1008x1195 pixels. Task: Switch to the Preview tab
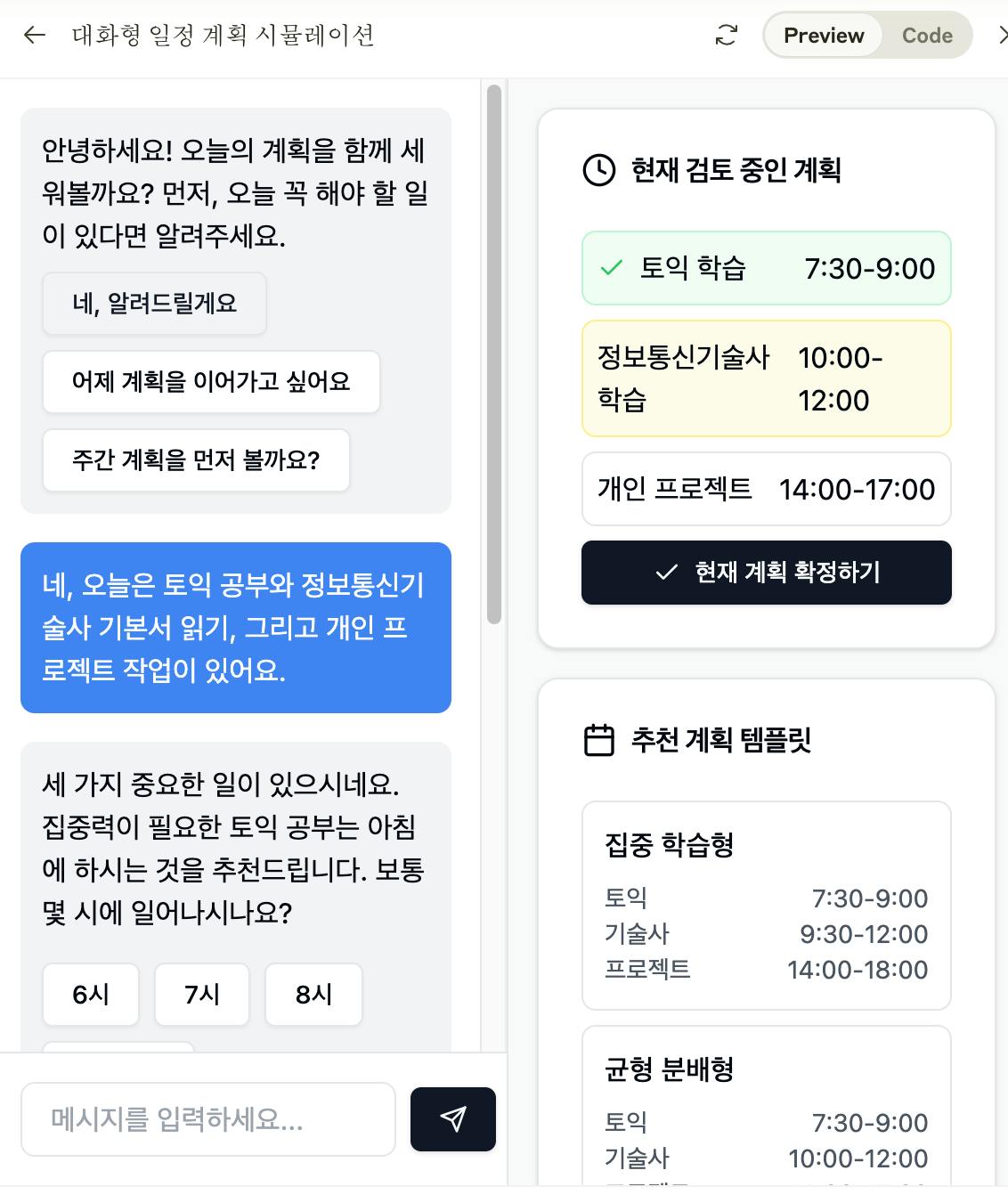[824, 36]
